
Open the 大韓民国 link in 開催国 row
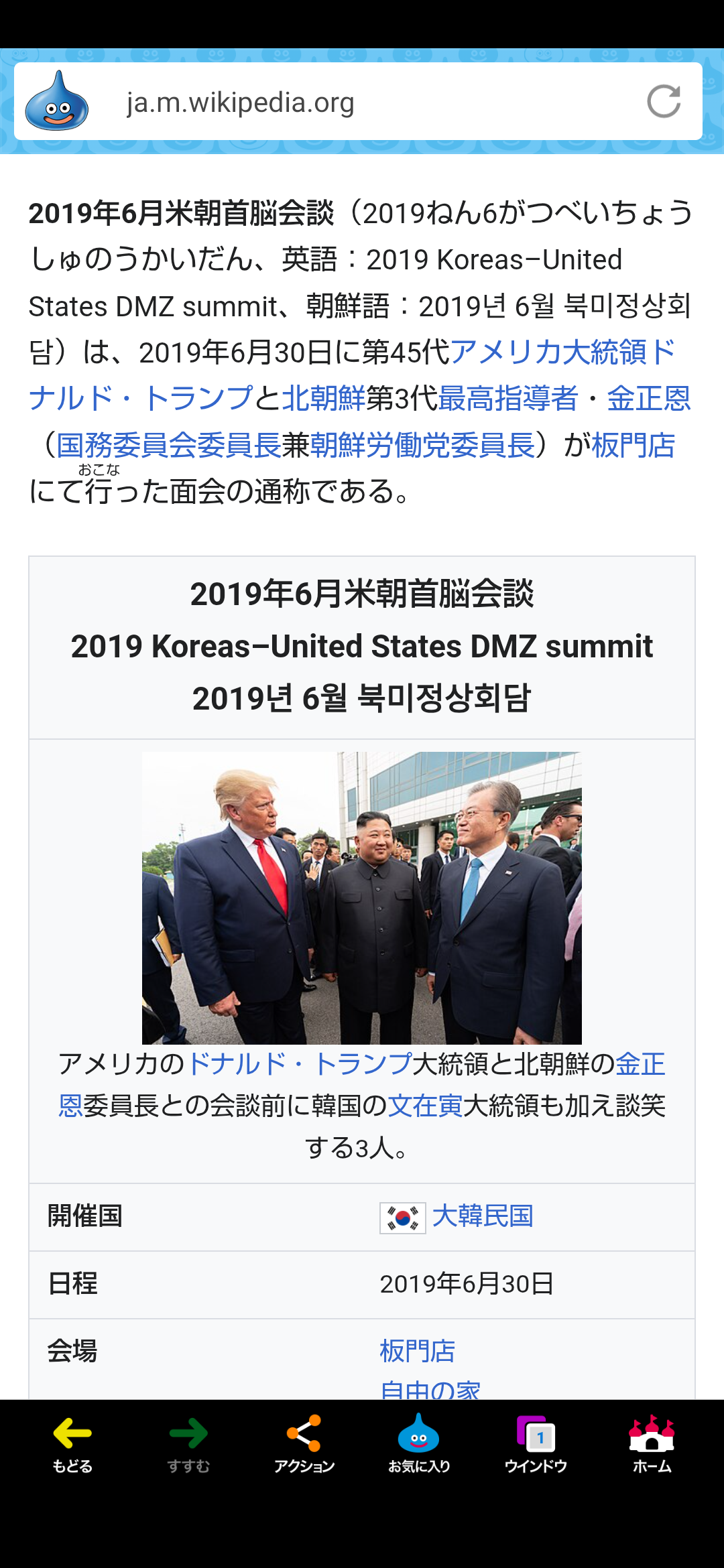483,1216
